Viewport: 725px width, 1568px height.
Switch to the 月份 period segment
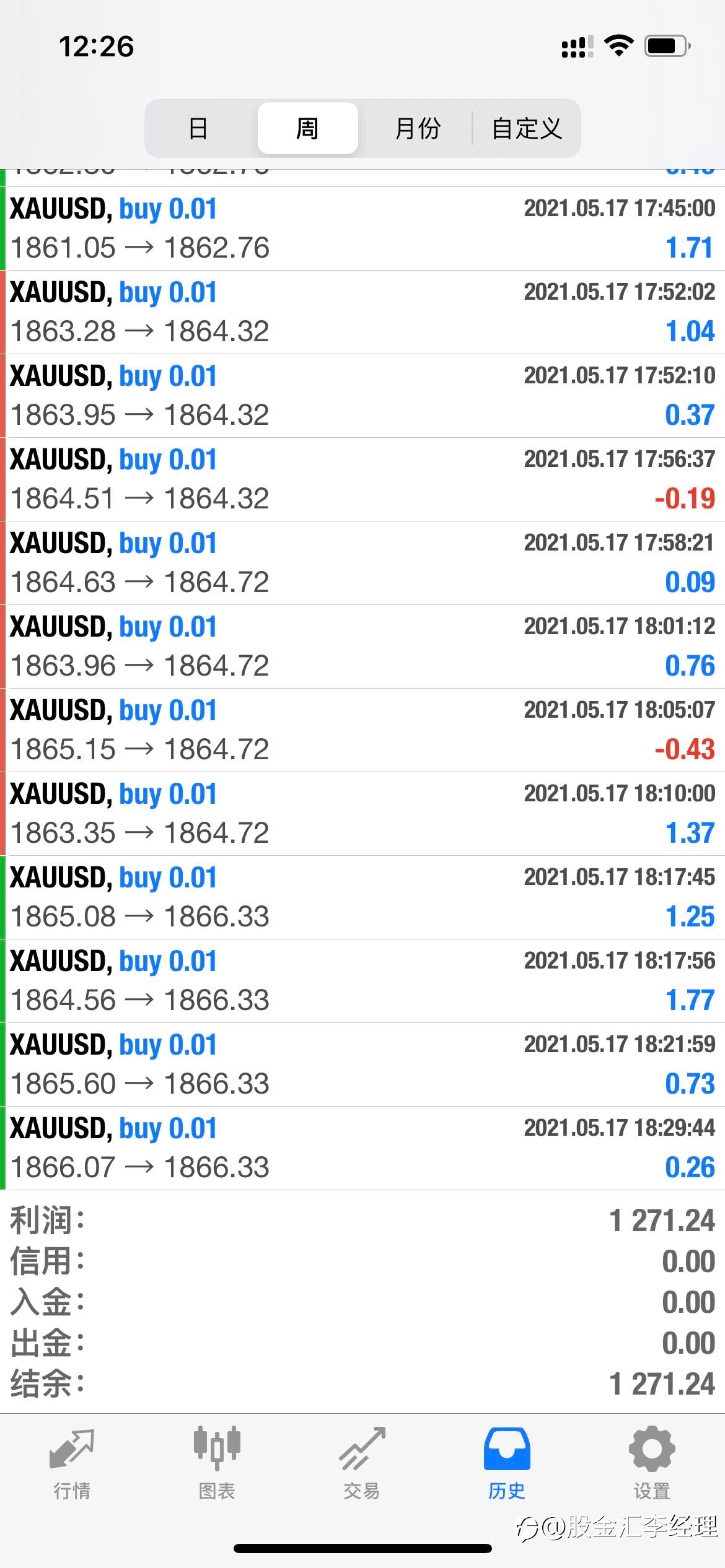(x=417, y=128)
